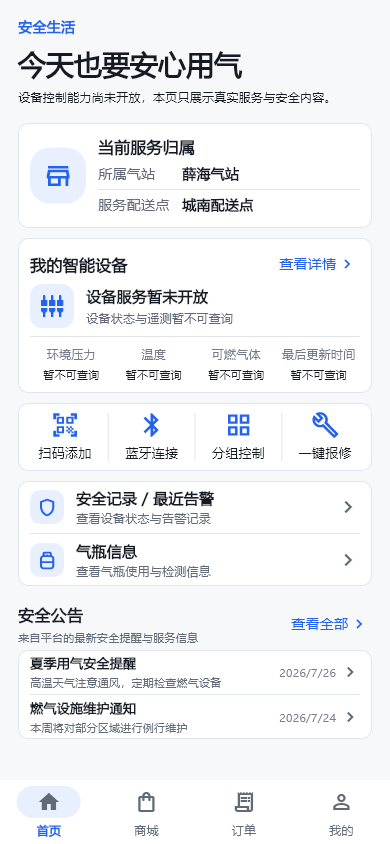Go to the 我的 tab
Screen dimensions: 390x844
[x=341, y=813]
